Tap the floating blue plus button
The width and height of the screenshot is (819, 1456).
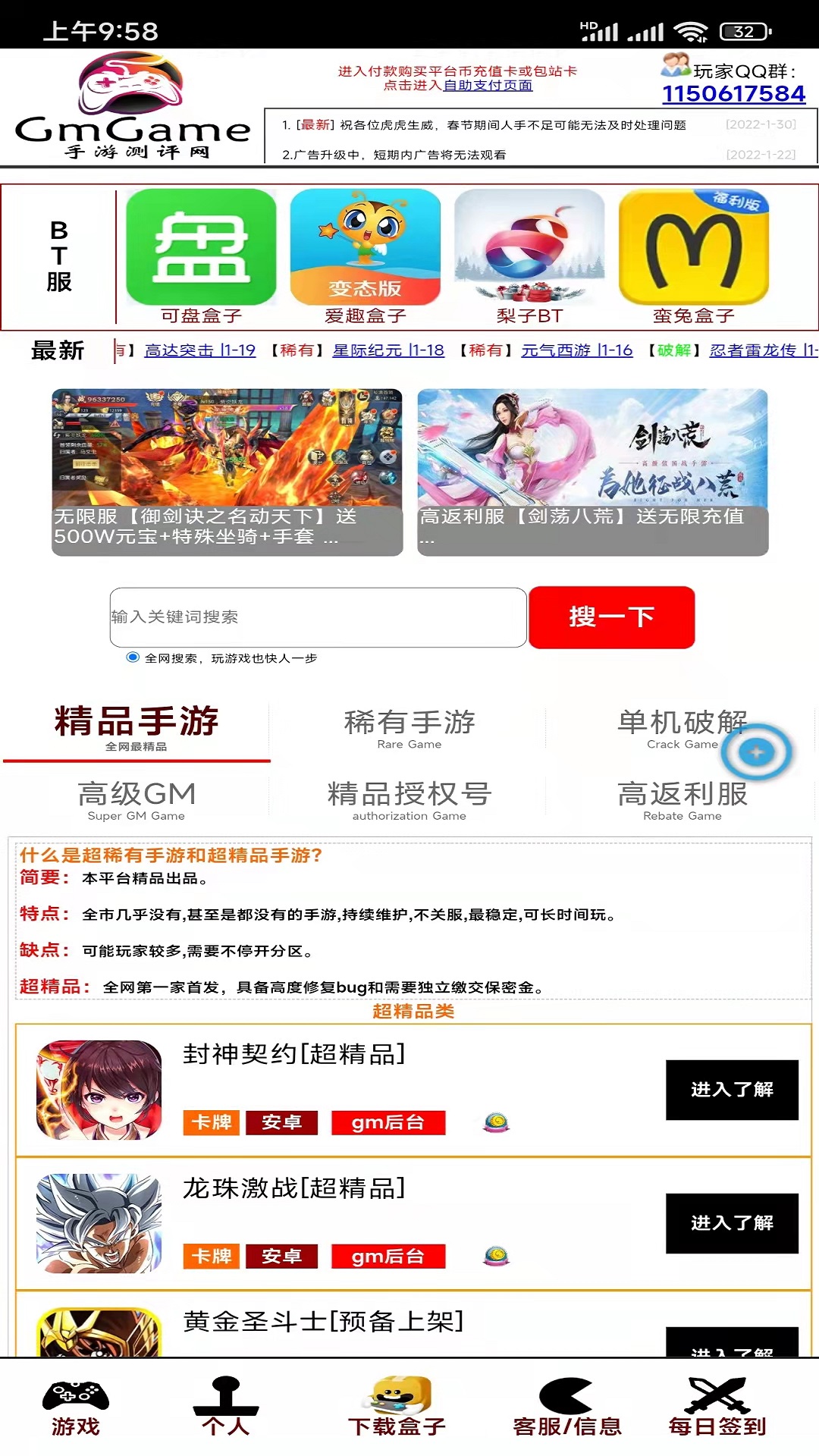756,752
